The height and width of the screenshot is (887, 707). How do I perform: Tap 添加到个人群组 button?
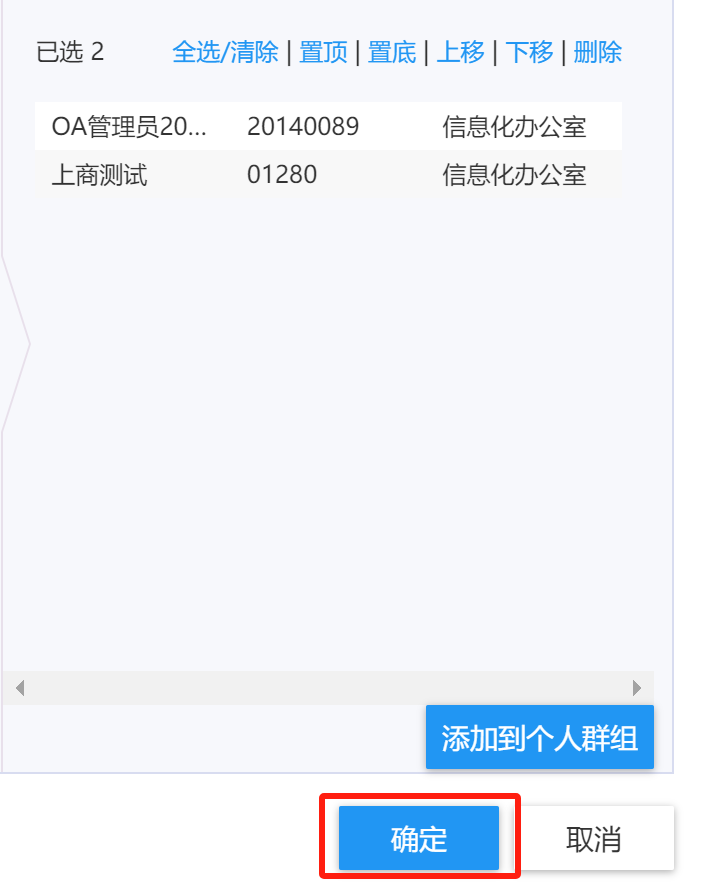tap(539, 738)
